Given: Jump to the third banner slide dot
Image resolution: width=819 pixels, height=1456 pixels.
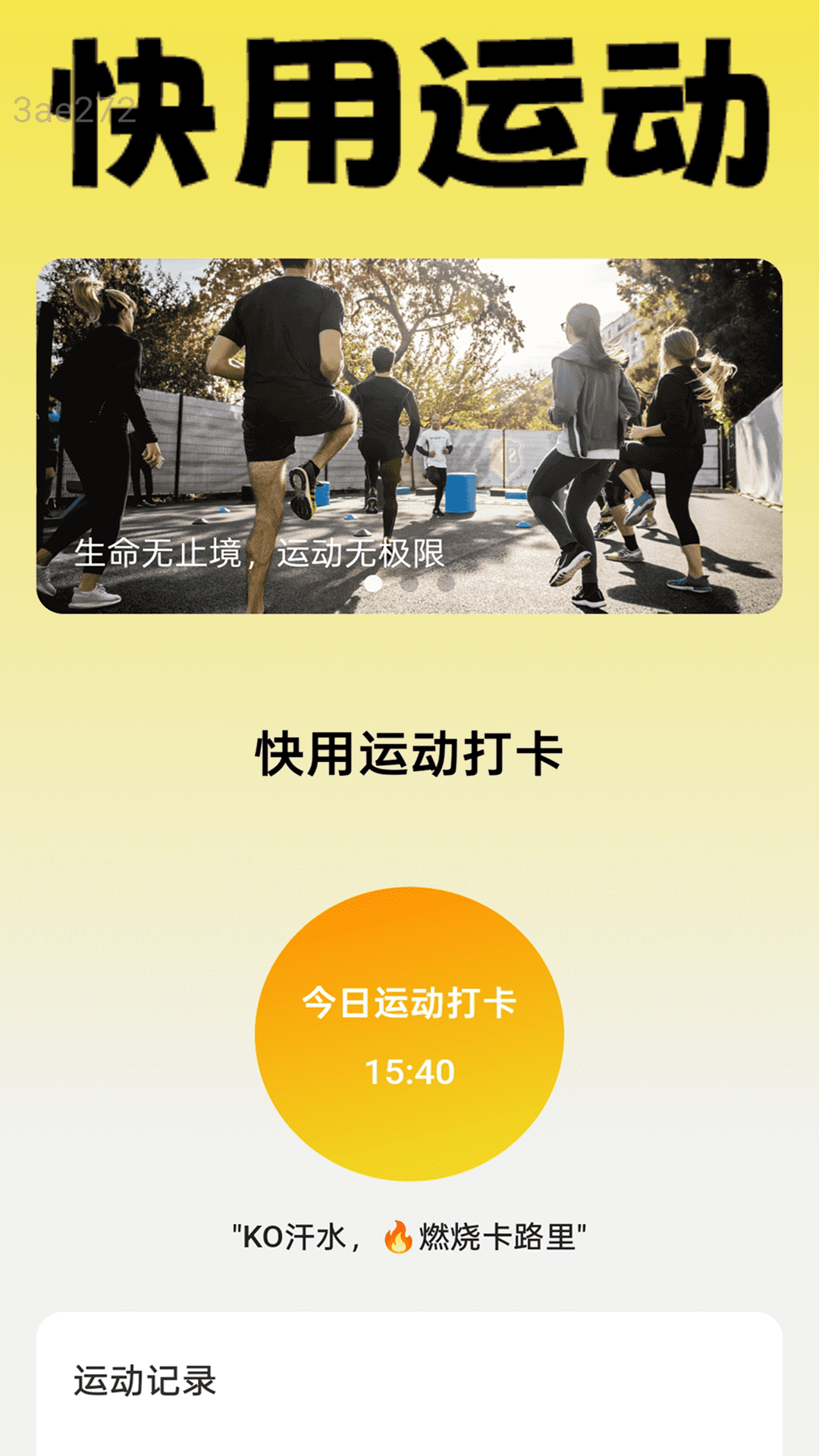Looking at the screenshot, I should (446, 583).
